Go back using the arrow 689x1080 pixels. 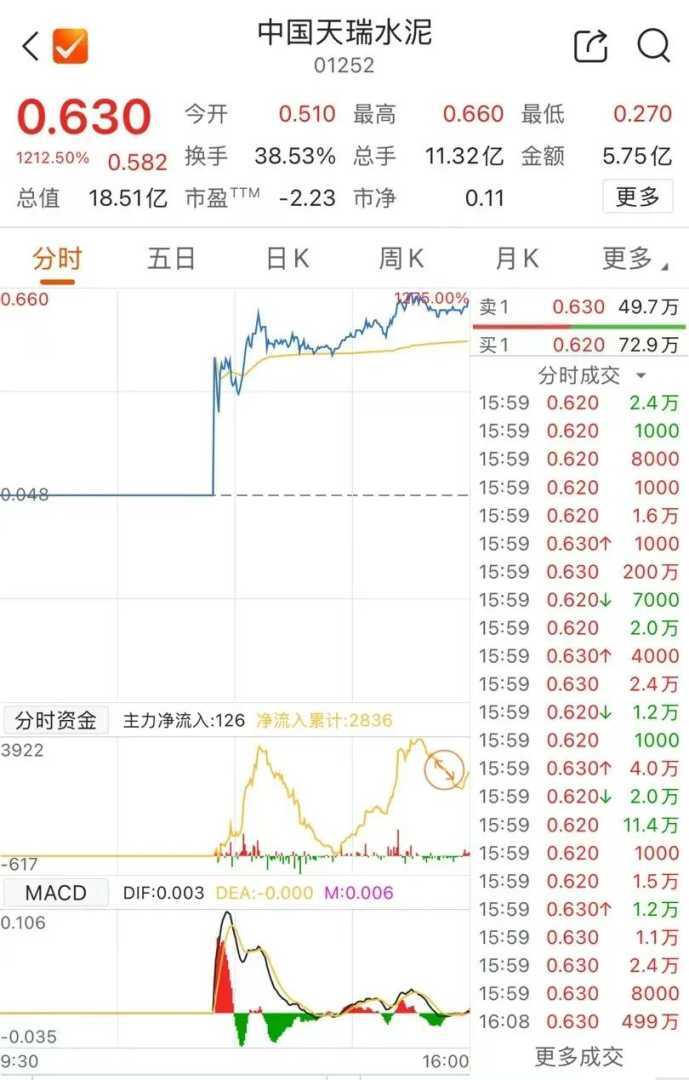30,46
